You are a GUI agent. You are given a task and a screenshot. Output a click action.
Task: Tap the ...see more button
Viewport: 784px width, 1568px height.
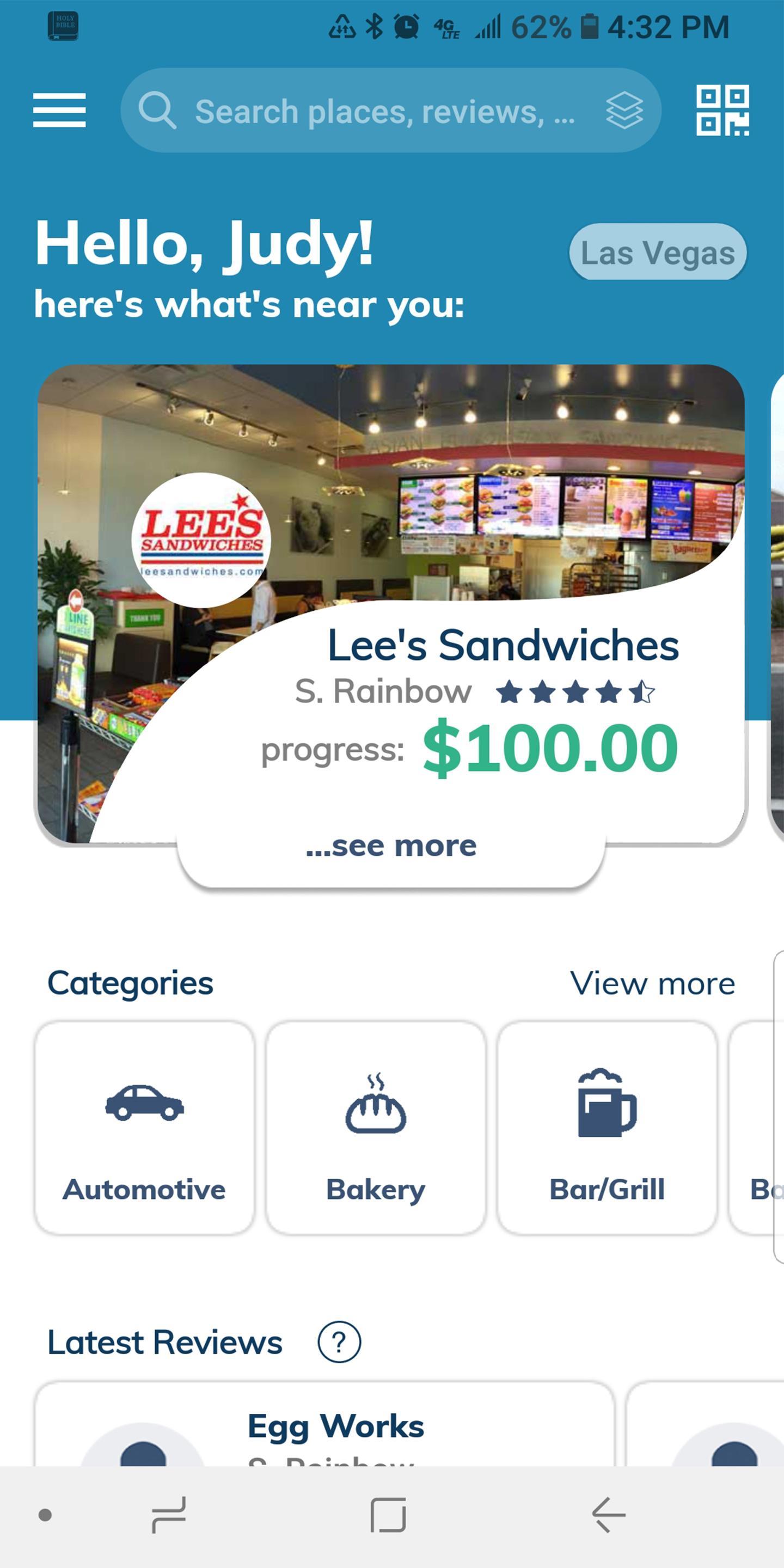(391, 847)
